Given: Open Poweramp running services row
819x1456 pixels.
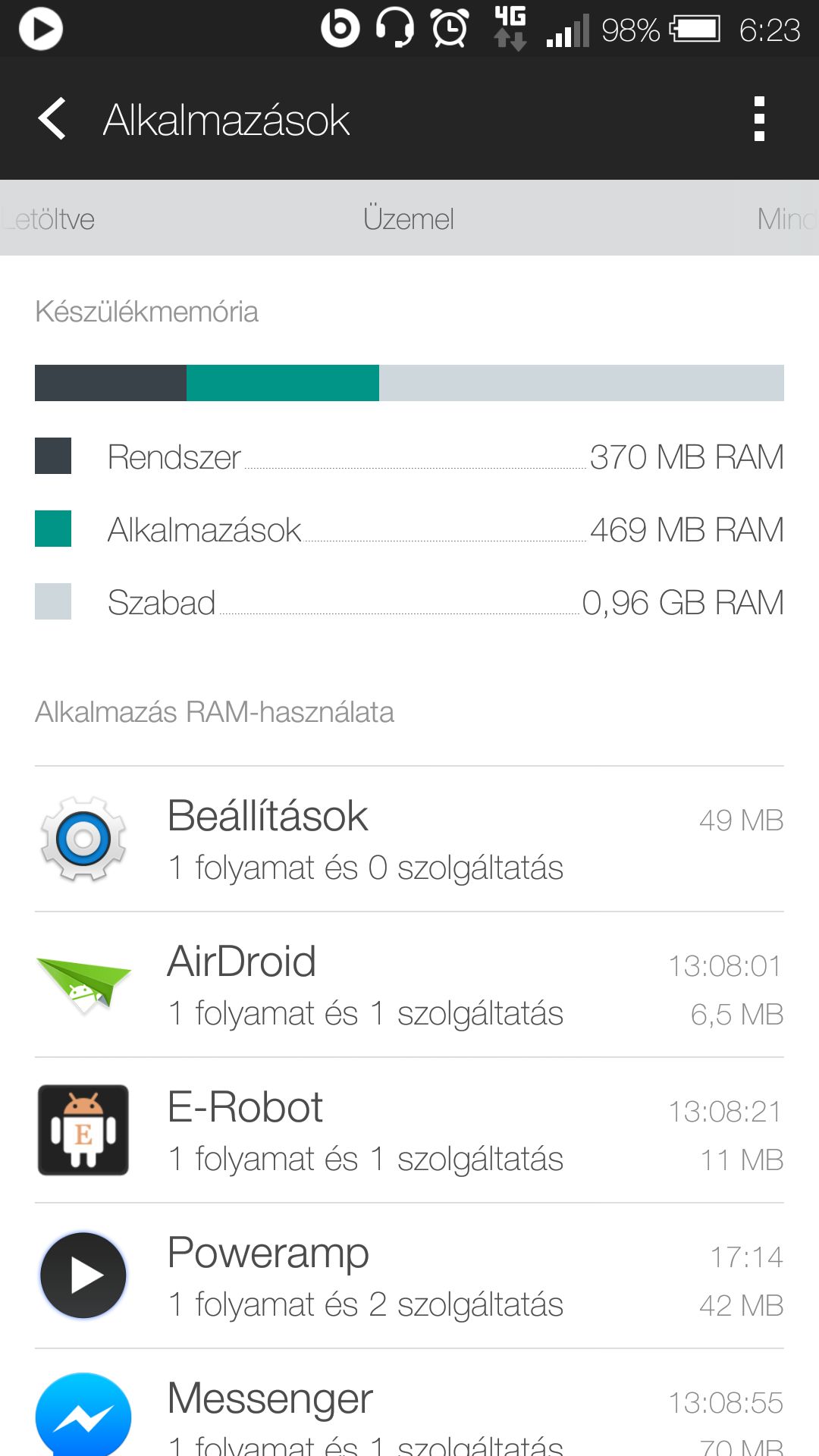Looking at the screenshot, I should point(409,1276).
